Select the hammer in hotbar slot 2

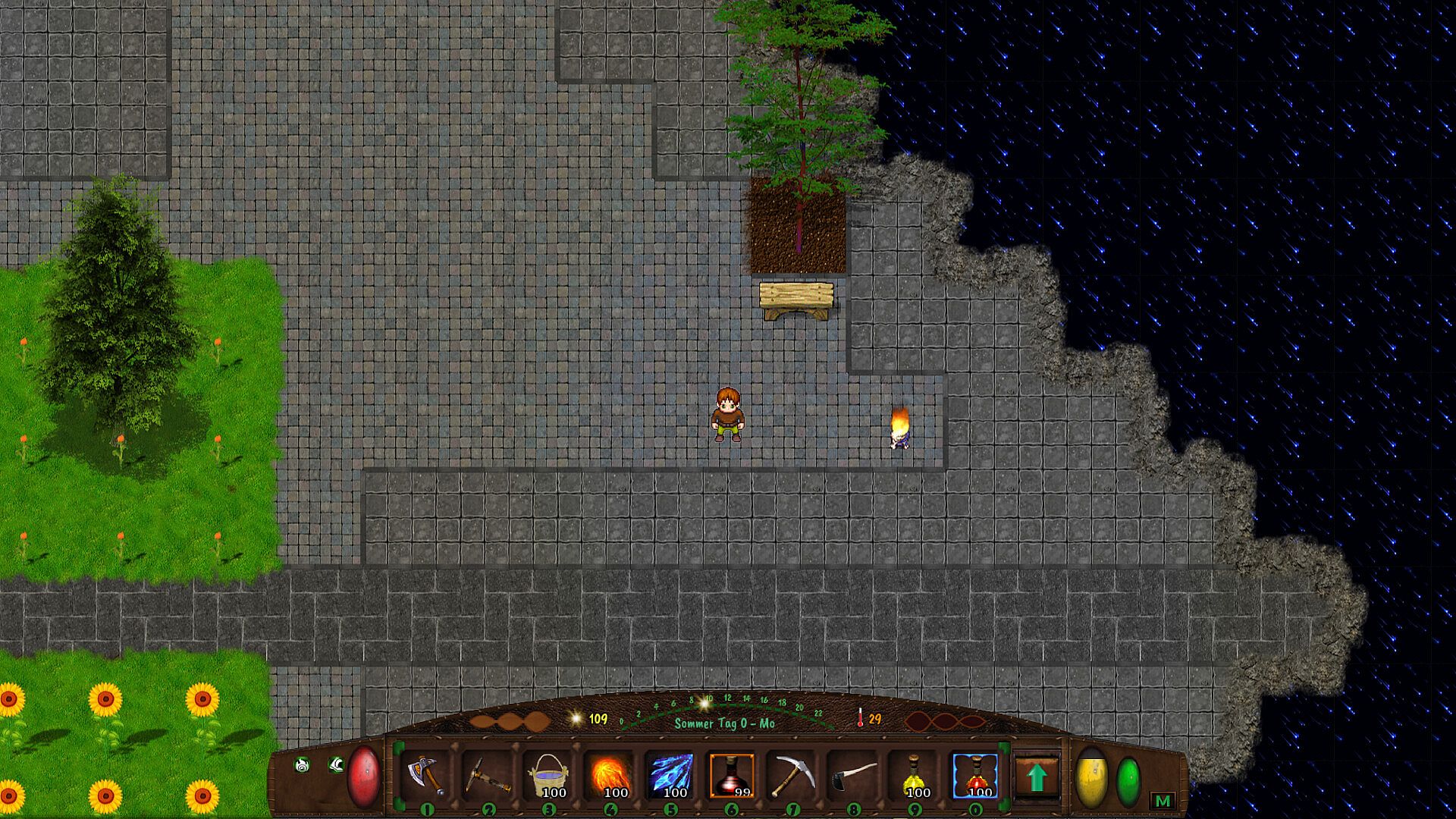tap(488, 775)
